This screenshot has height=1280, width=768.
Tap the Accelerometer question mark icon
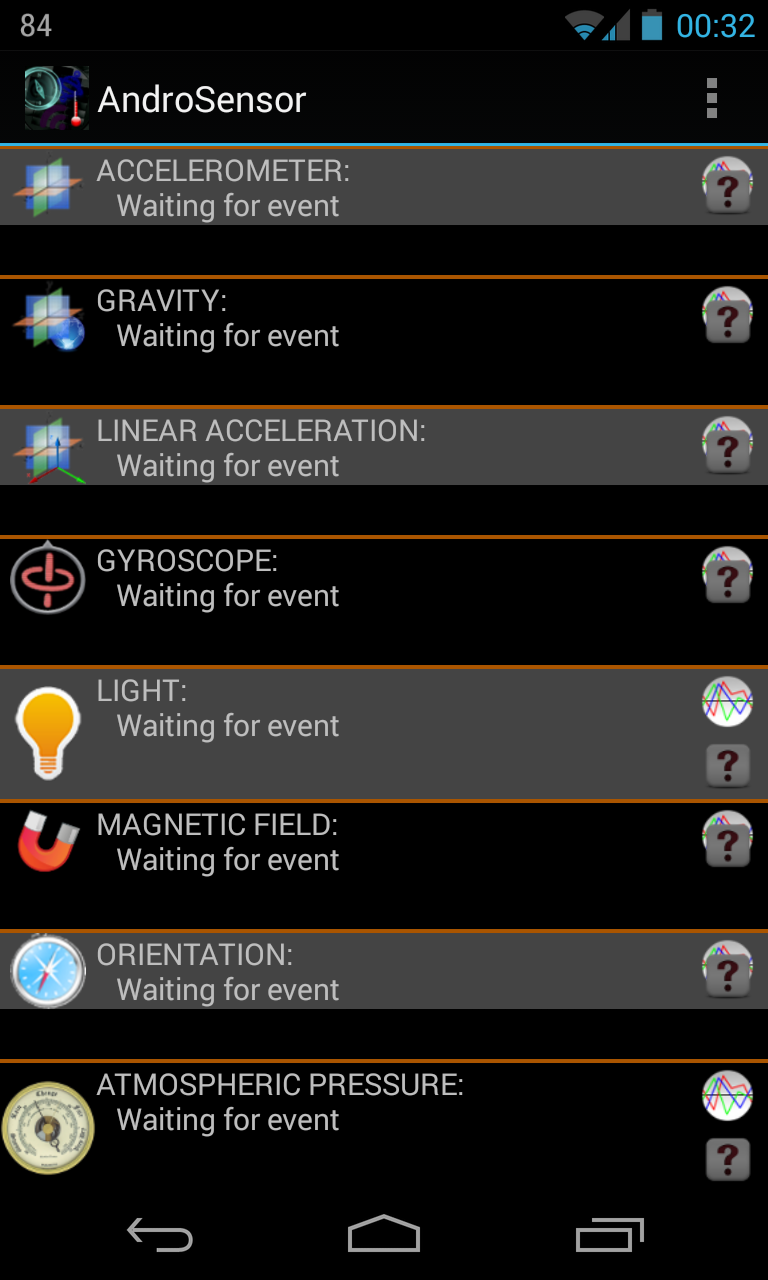[727, 186]
